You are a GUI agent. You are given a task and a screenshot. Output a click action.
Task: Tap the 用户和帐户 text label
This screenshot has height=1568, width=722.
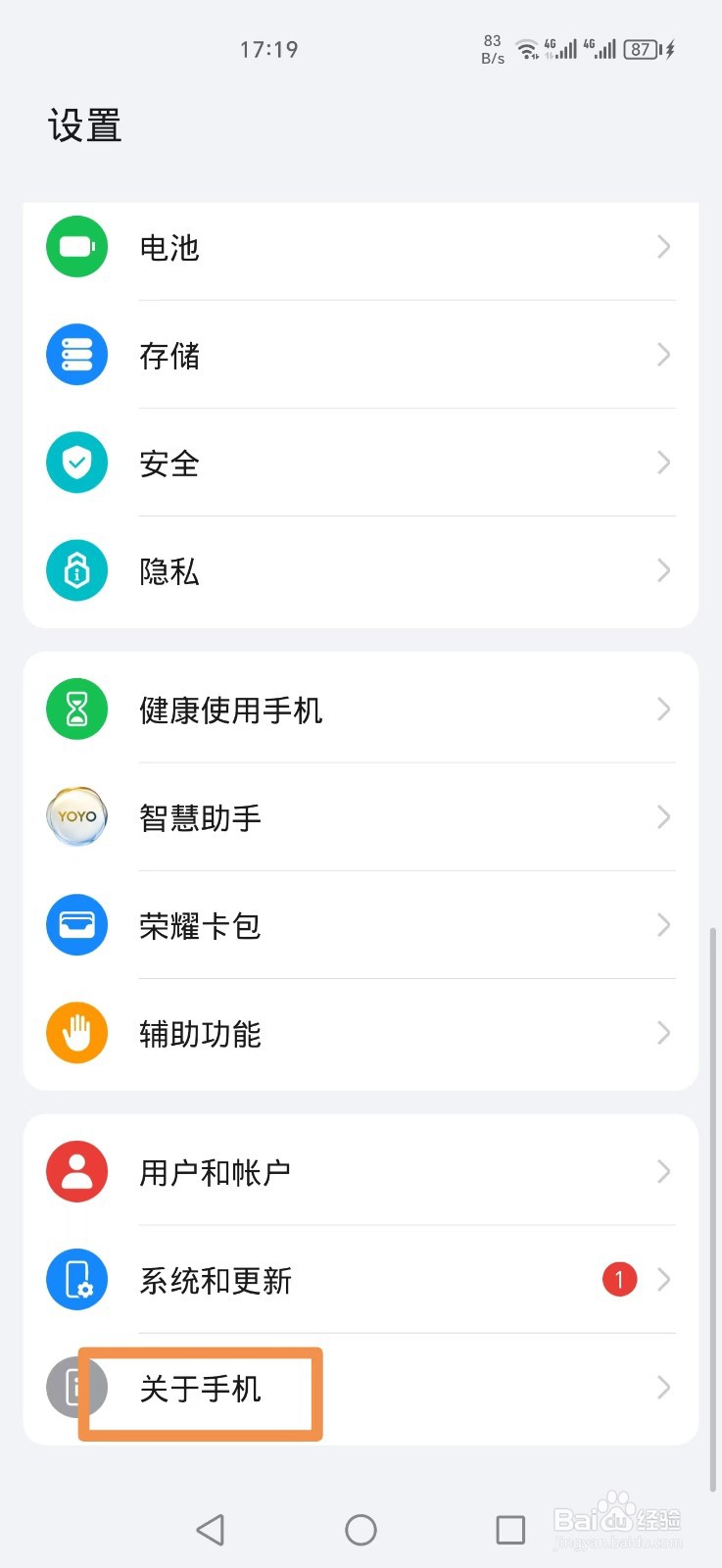[214, 1171]
